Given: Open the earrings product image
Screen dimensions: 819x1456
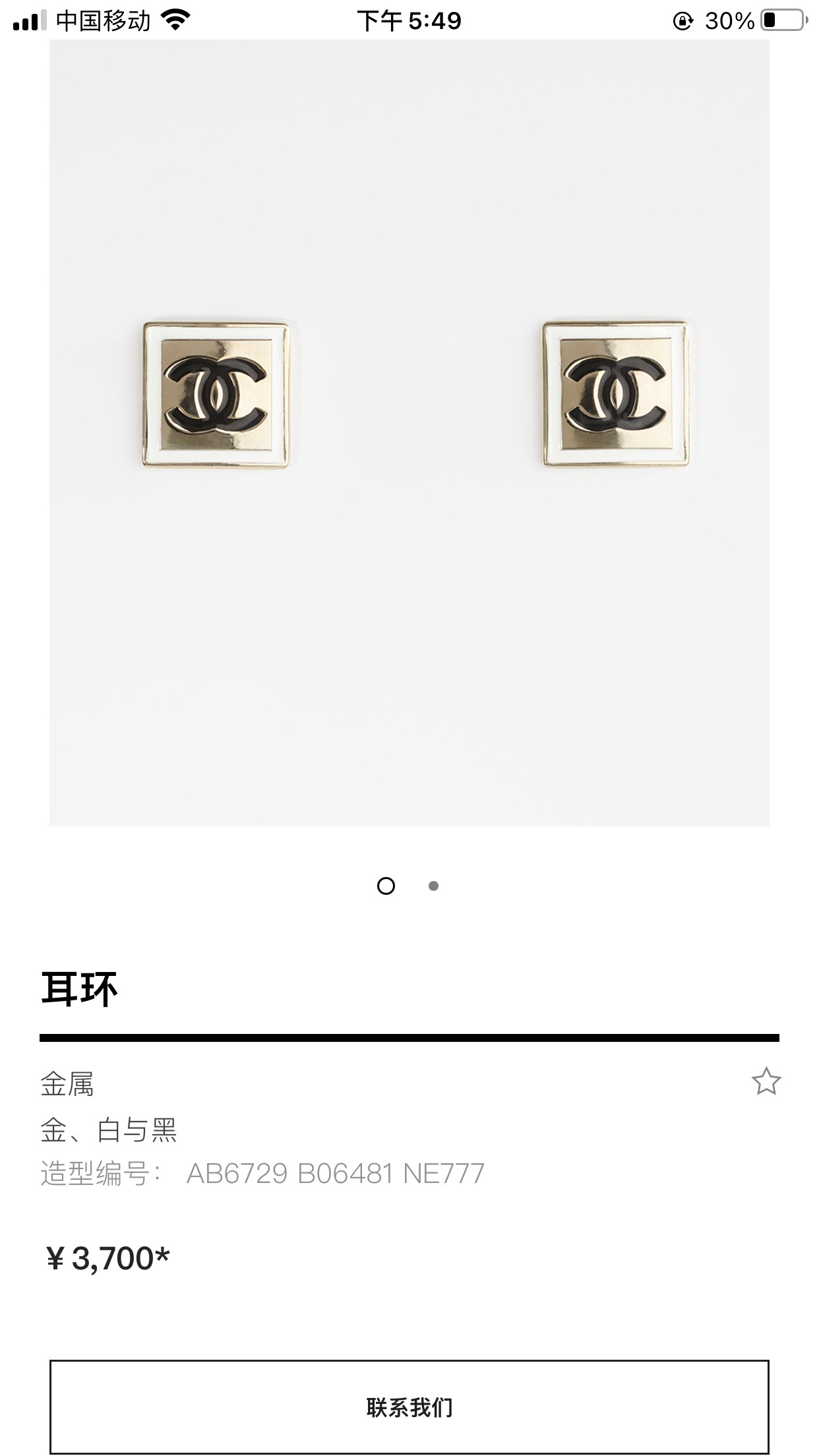Looking at the screenshot, I should tap(409, 433).
